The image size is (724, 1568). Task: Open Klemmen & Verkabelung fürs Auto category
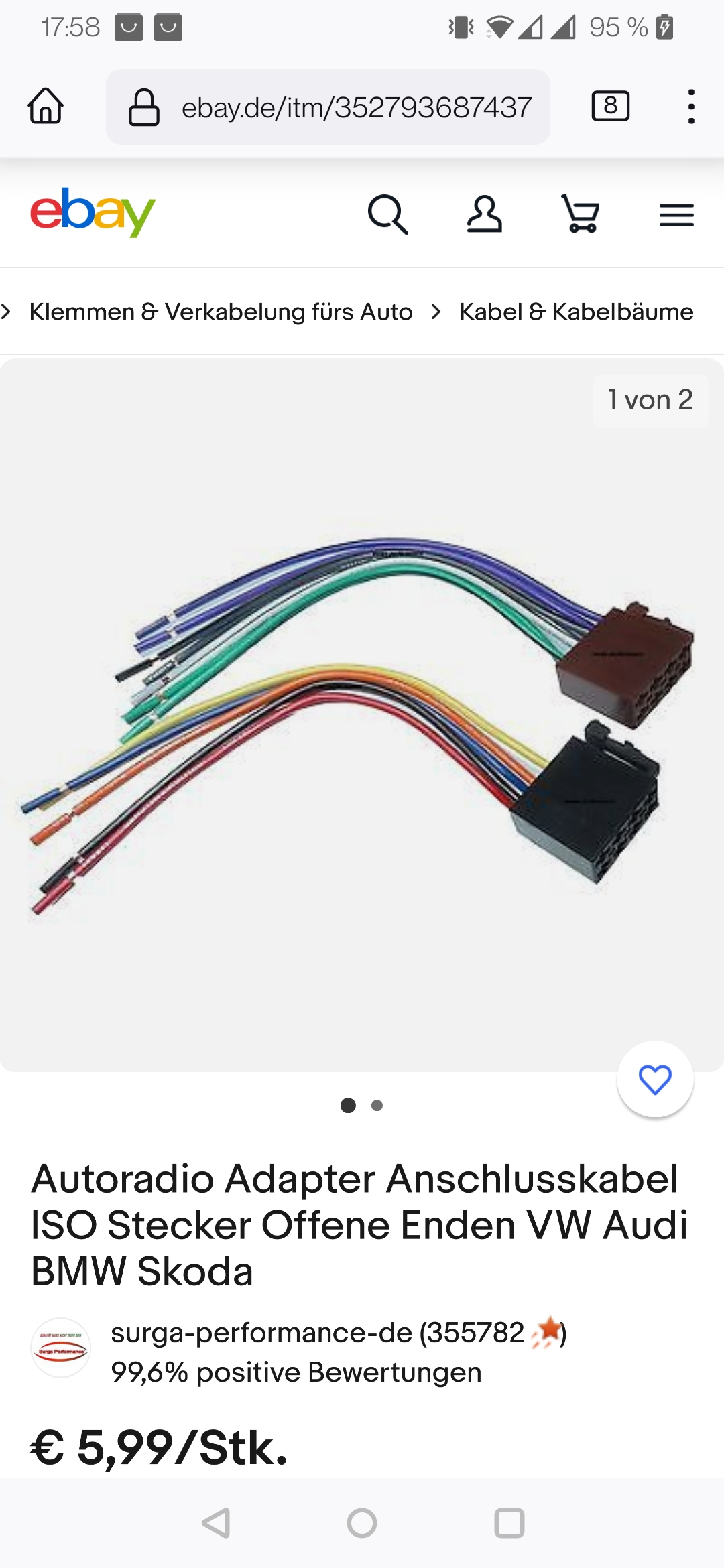221,312
